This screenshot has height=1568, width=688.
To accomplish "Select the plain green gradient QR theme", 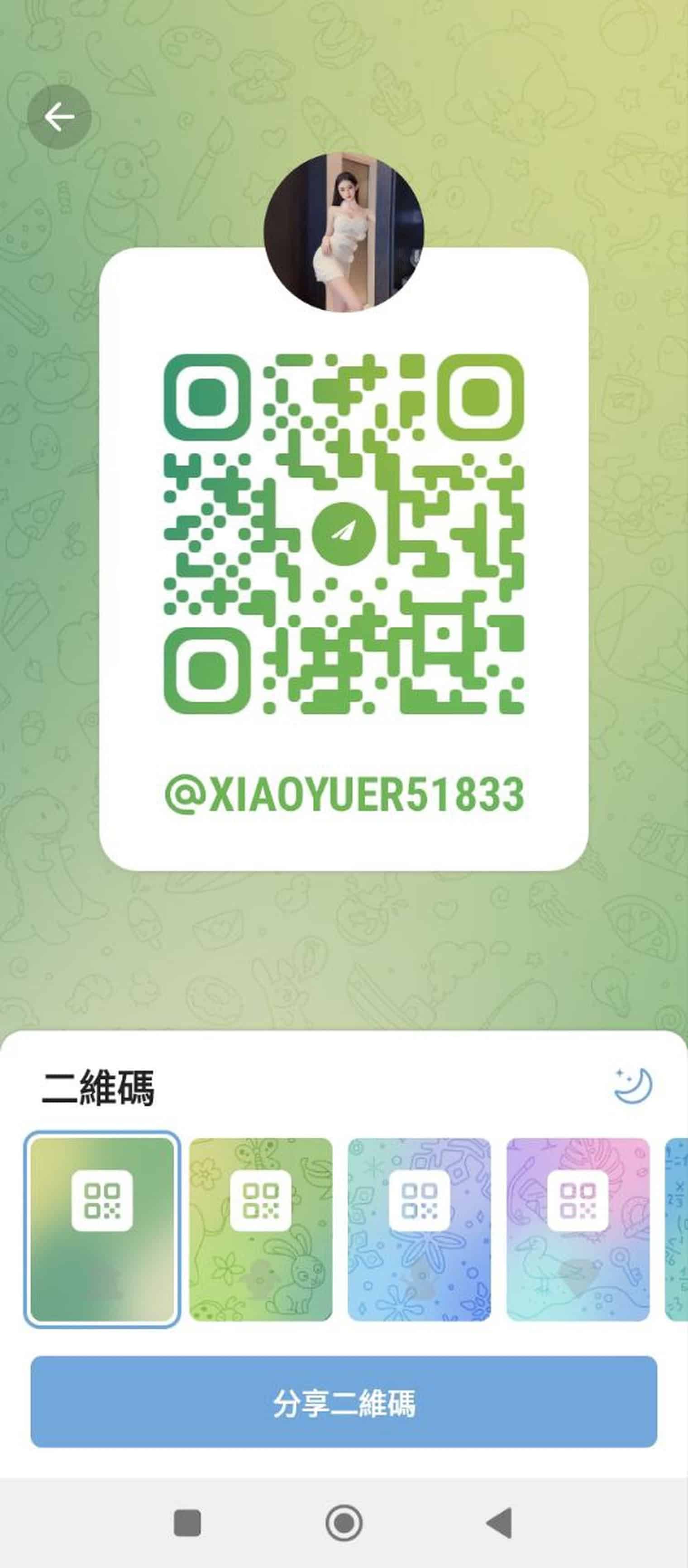I will pyautogui.click(x=101, y=1230).
